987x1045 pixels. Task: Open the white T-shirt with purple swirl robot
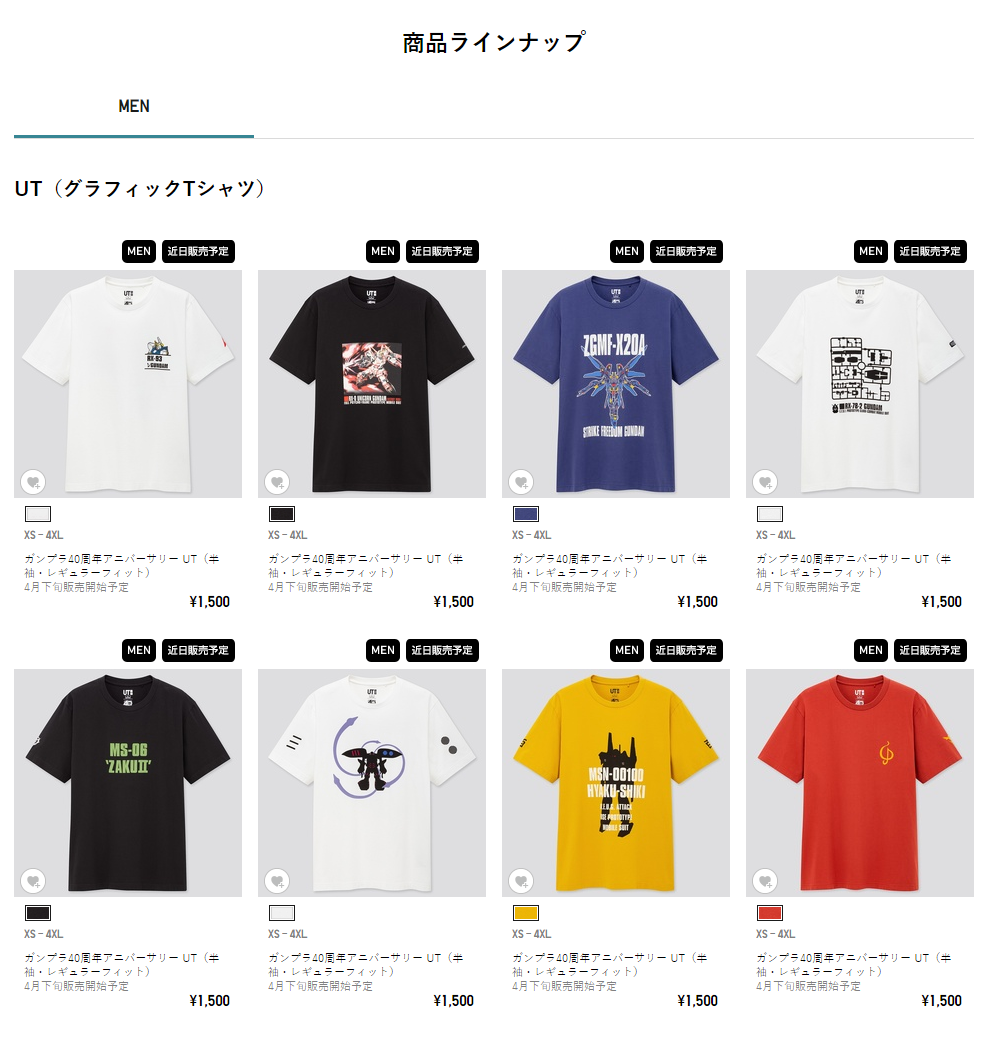coord(372,782)
